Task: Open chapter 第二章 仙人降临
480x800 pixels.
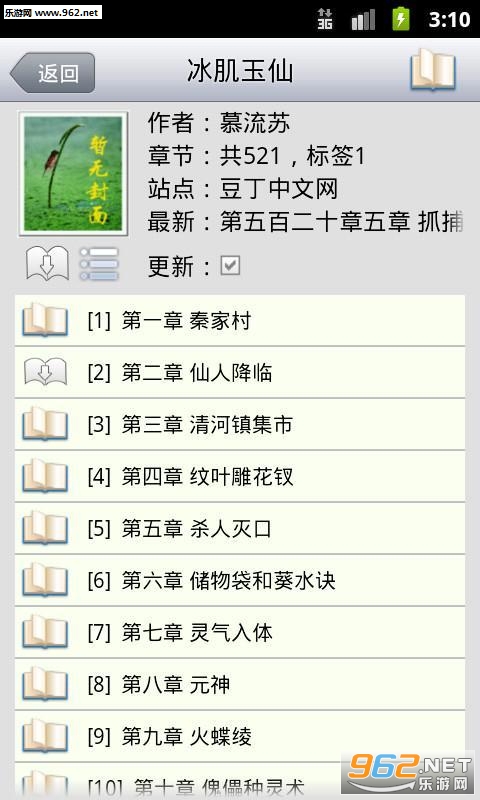Action: point(240,372)
